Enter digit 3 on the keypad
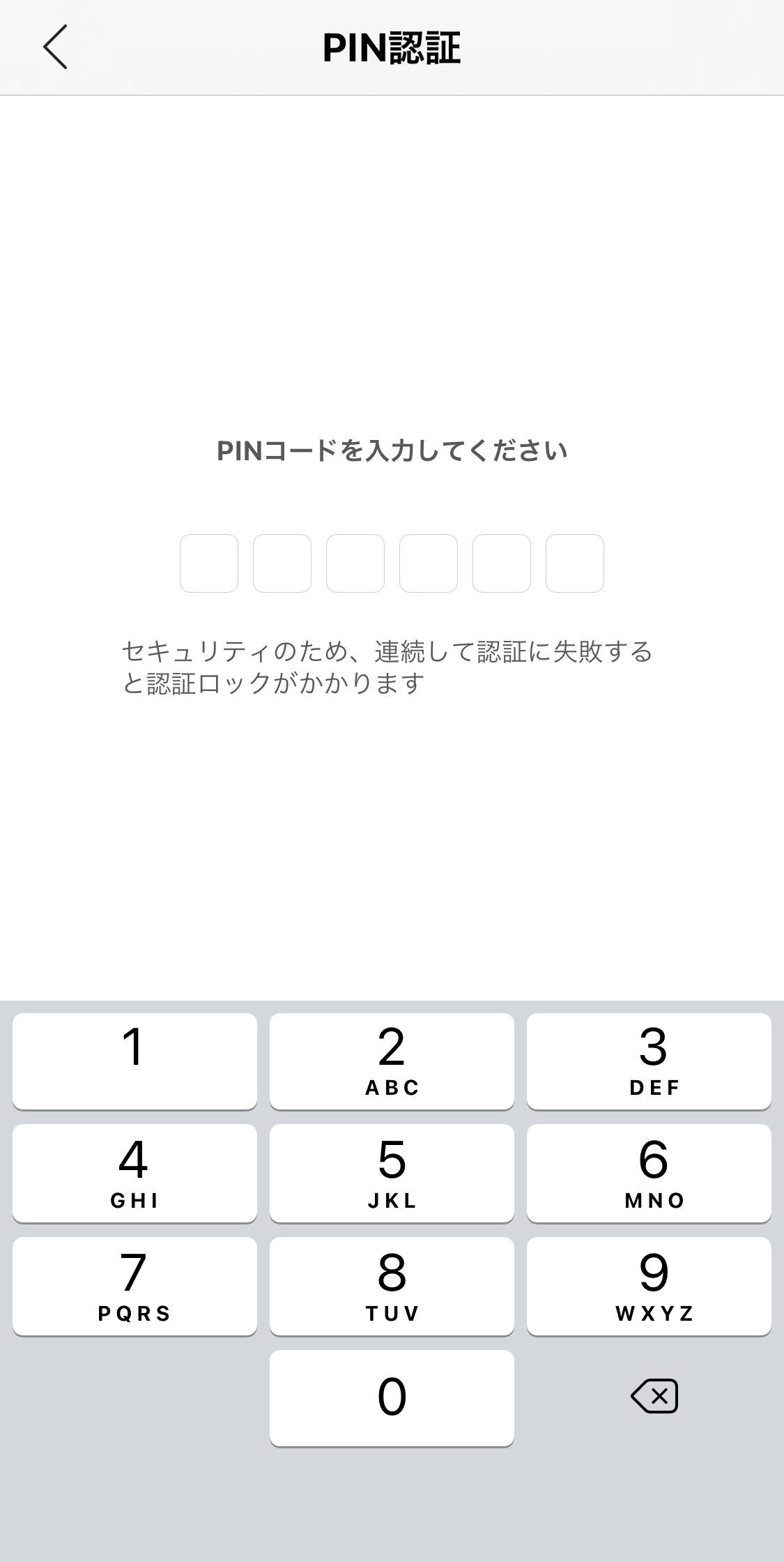Screen dimensions: 784x1562 point(649,1061)
